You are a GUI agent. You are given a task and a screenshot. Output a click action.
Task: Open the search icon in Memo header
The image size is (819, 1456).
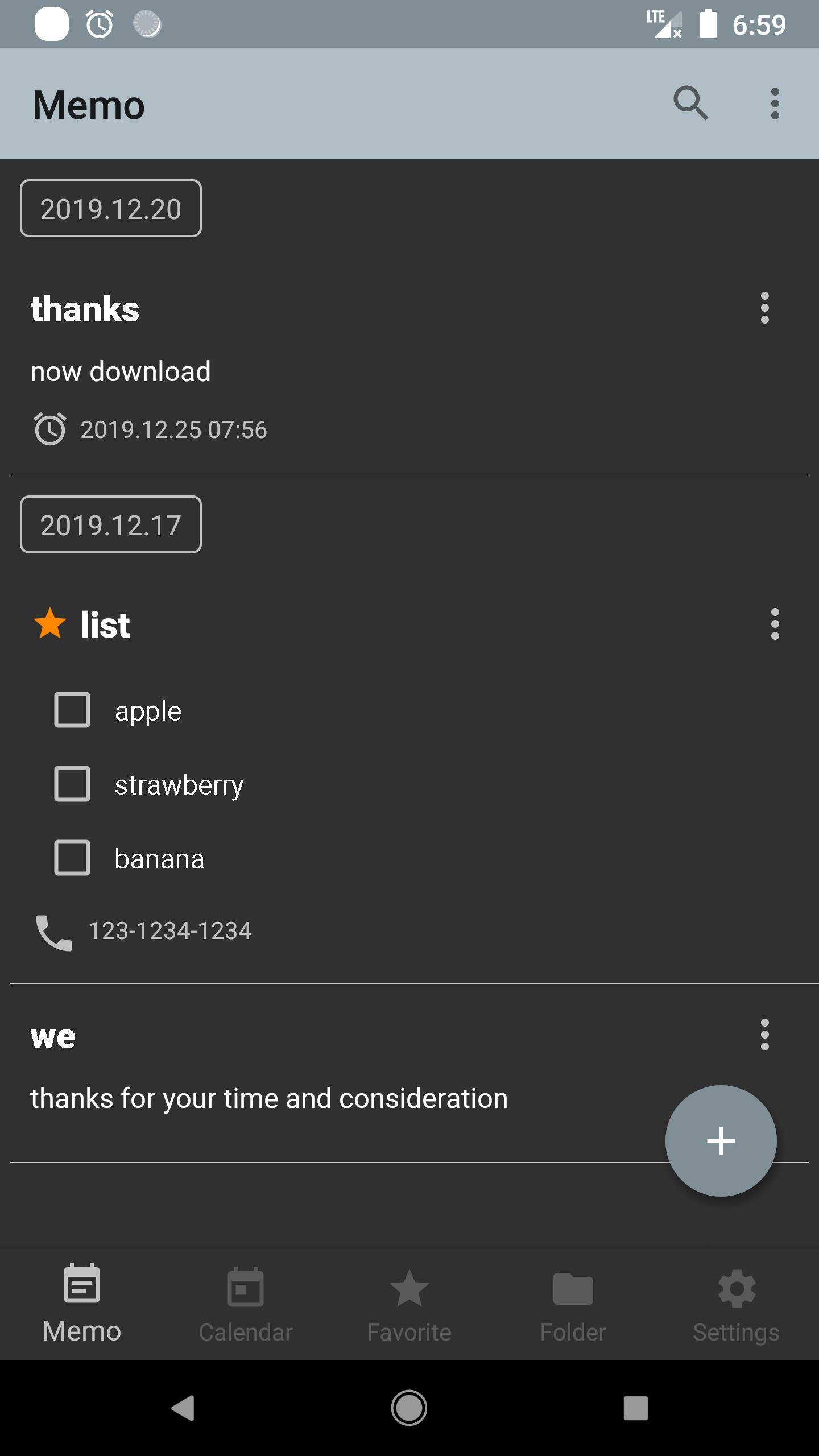(690, 104)
